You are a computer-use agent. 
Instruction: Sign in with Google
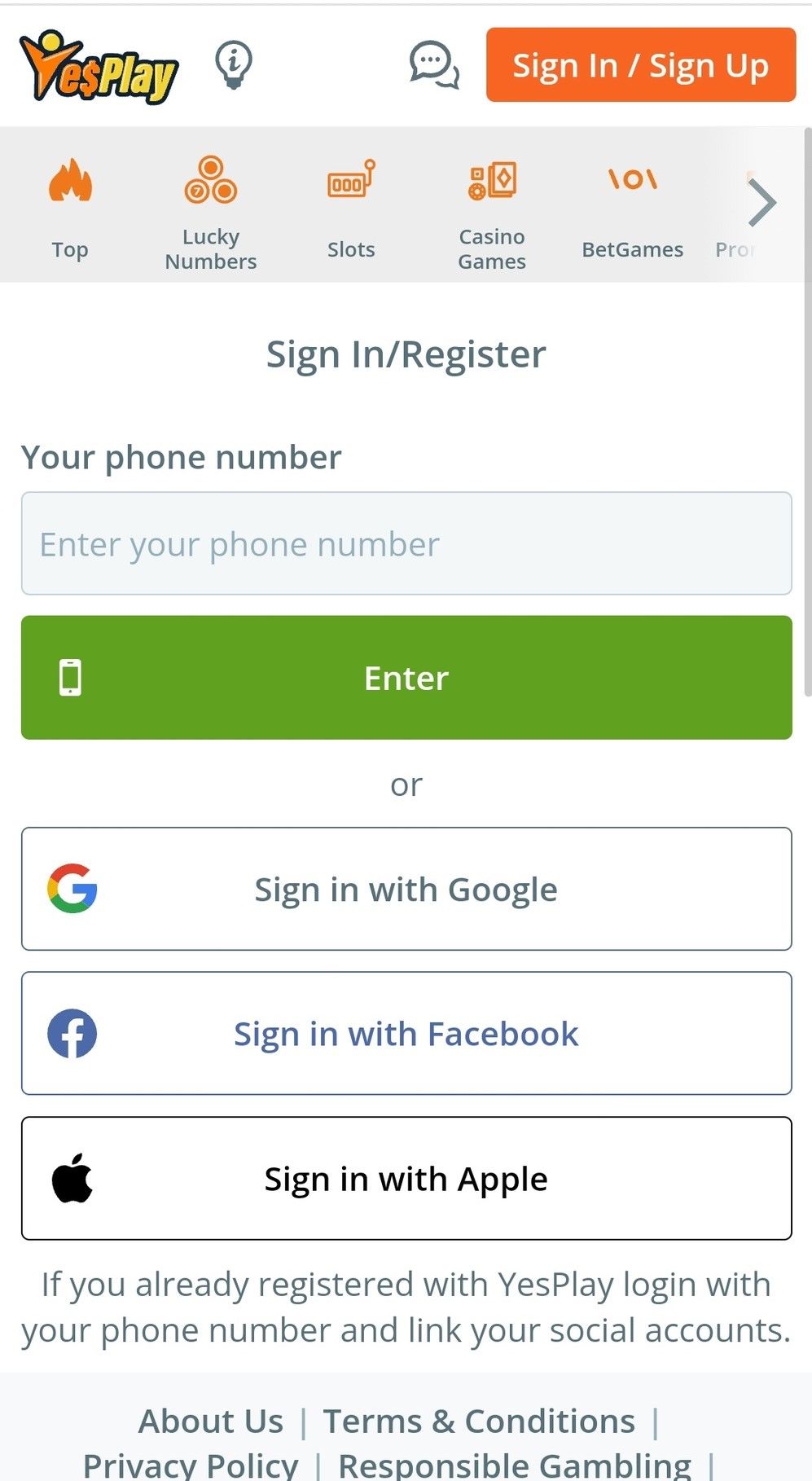[x=406, y=889]
